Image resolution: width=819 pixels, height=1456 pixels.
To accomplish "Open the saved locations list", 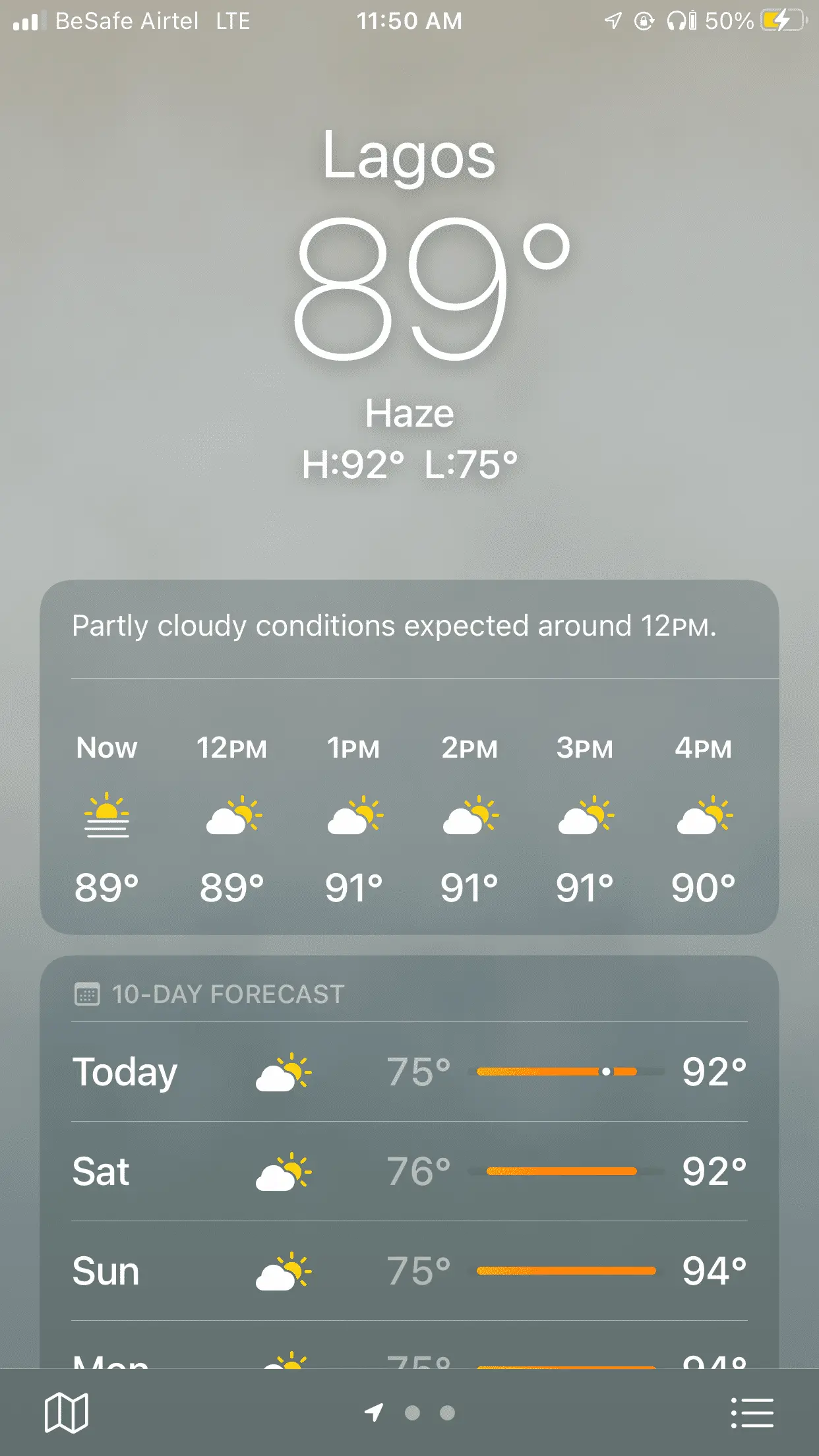I will (x=752, y=1412).
